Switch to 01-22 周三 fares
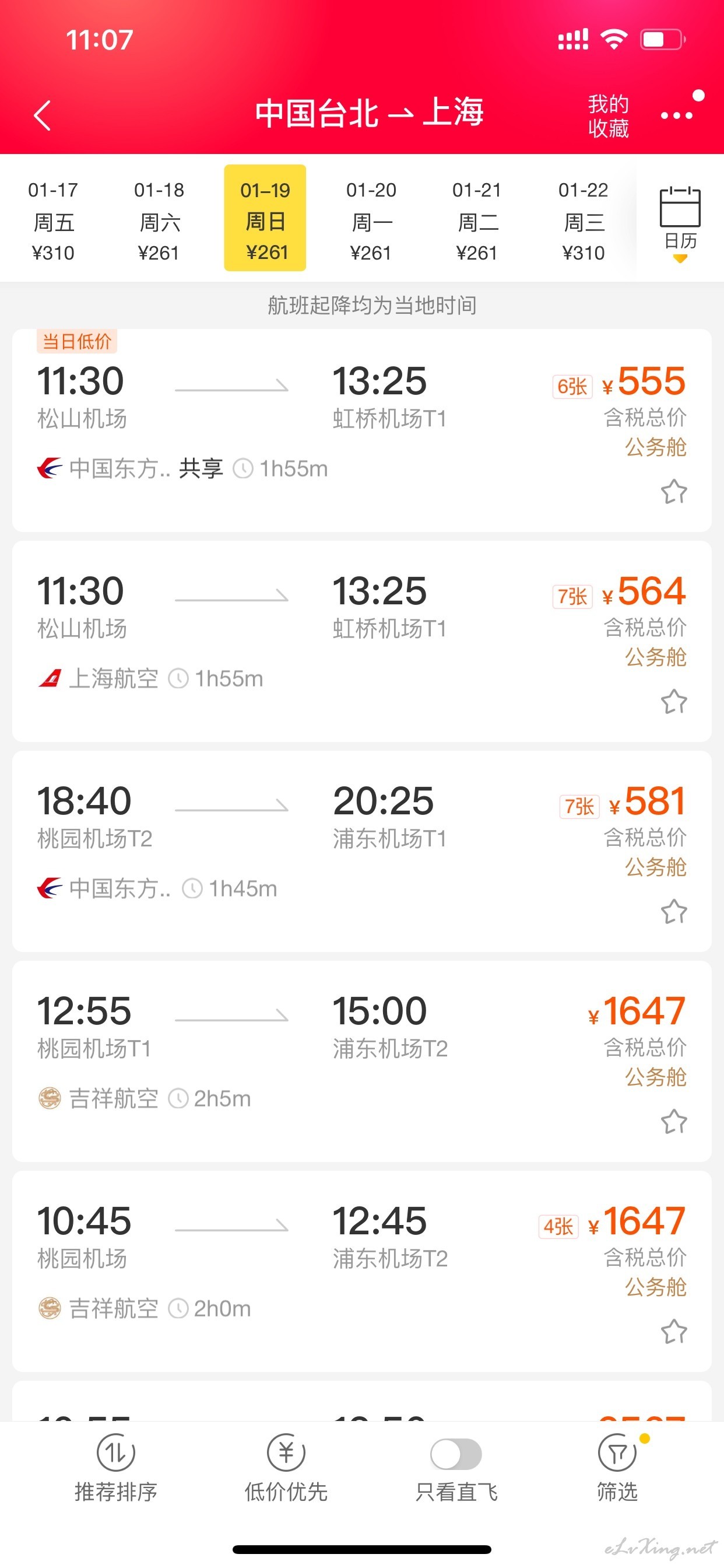Image resolution: width=724 pixels, height=1568 pixels. (583, 220)
